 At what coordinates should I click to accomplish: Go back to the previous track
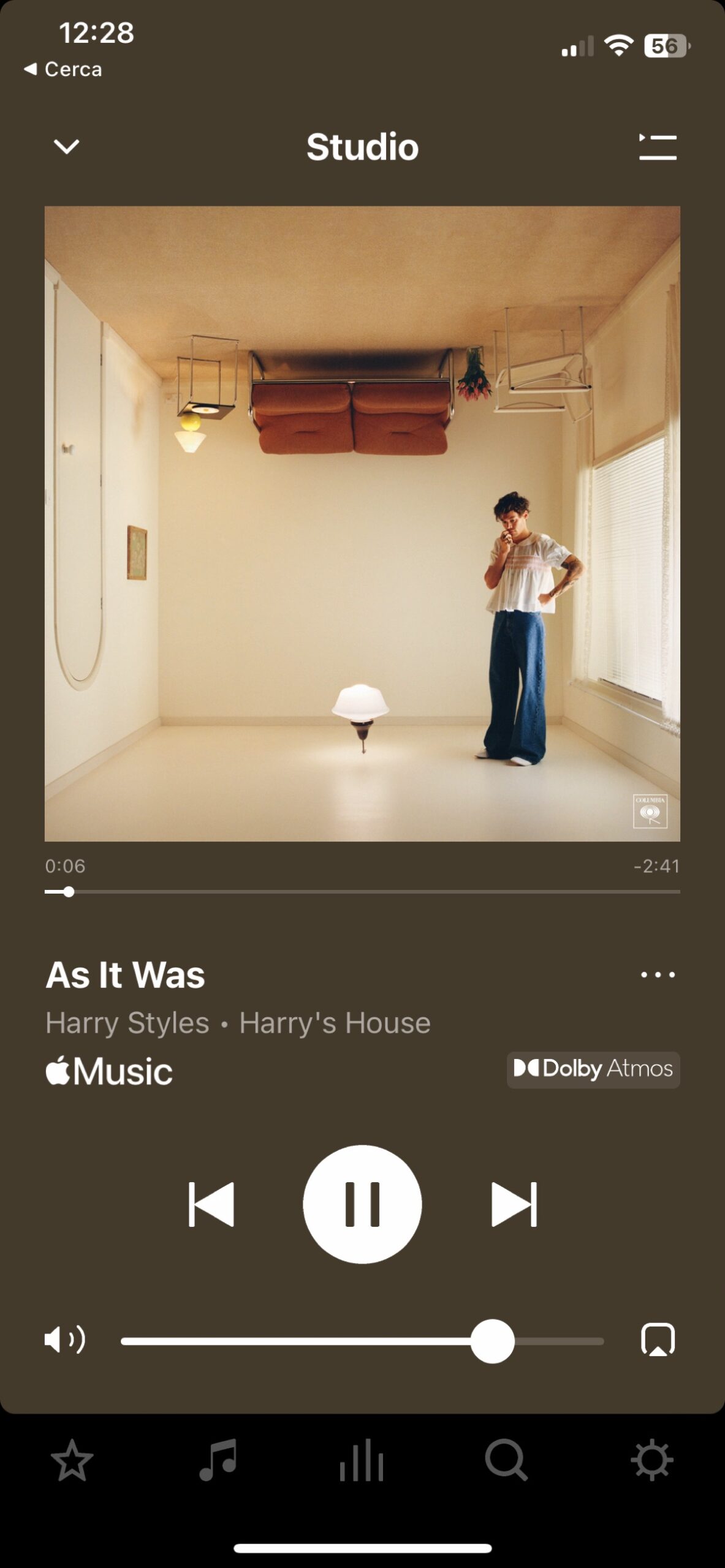(211, 1204)
